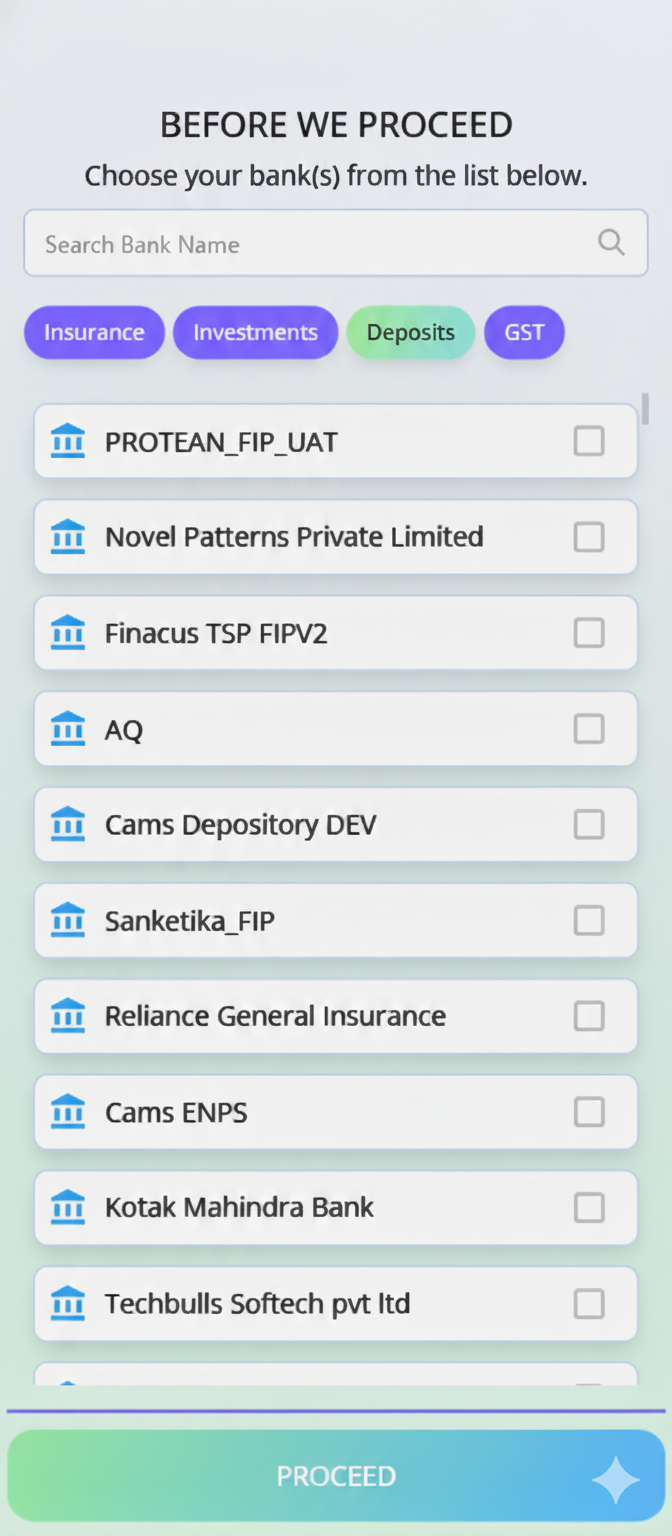Filter by the Insurance chip
The image size is (672, 1536).
click(x=94, y=332)
